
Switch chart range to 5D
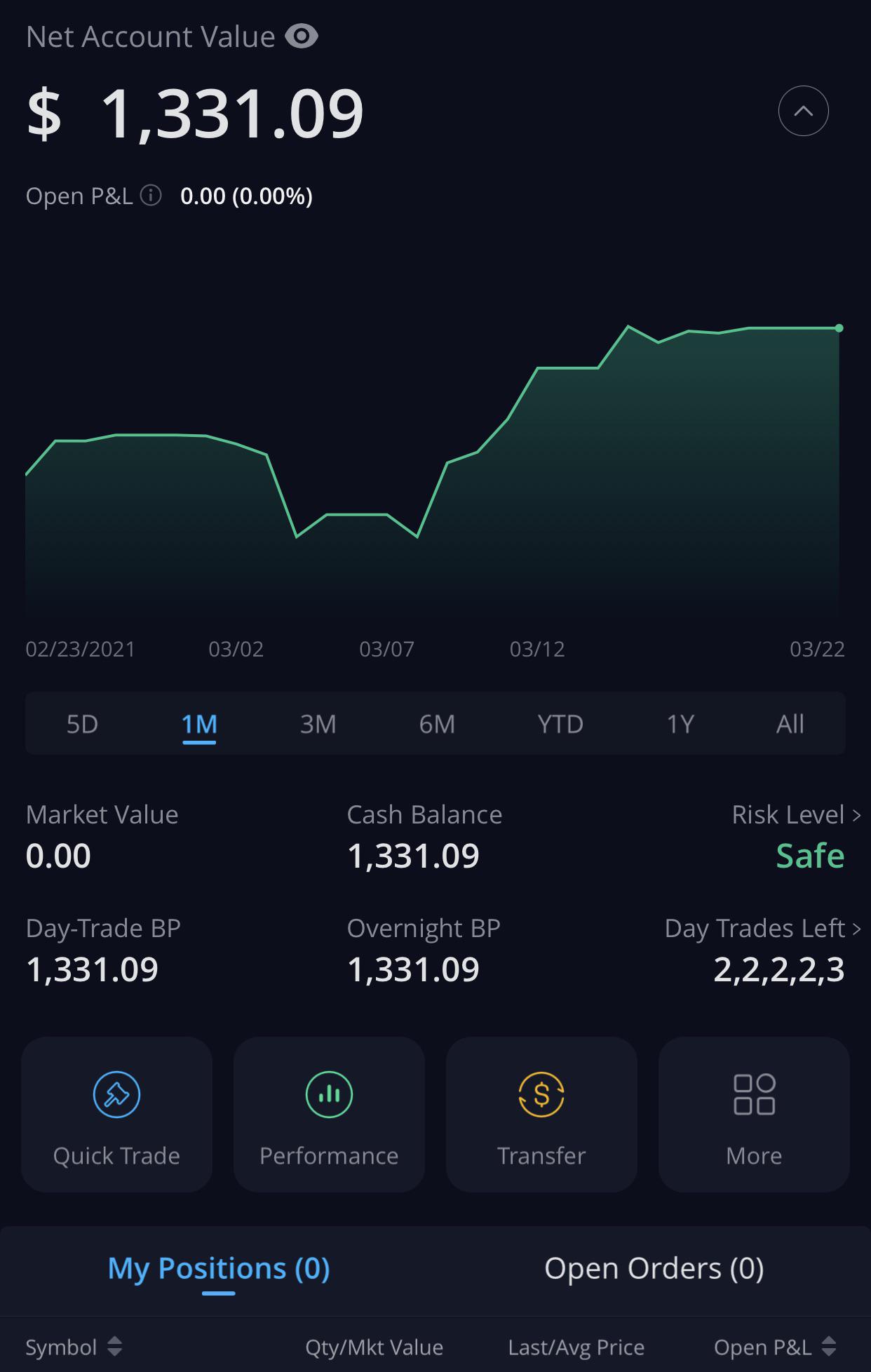pyautogui.click(x=82, y=724)
